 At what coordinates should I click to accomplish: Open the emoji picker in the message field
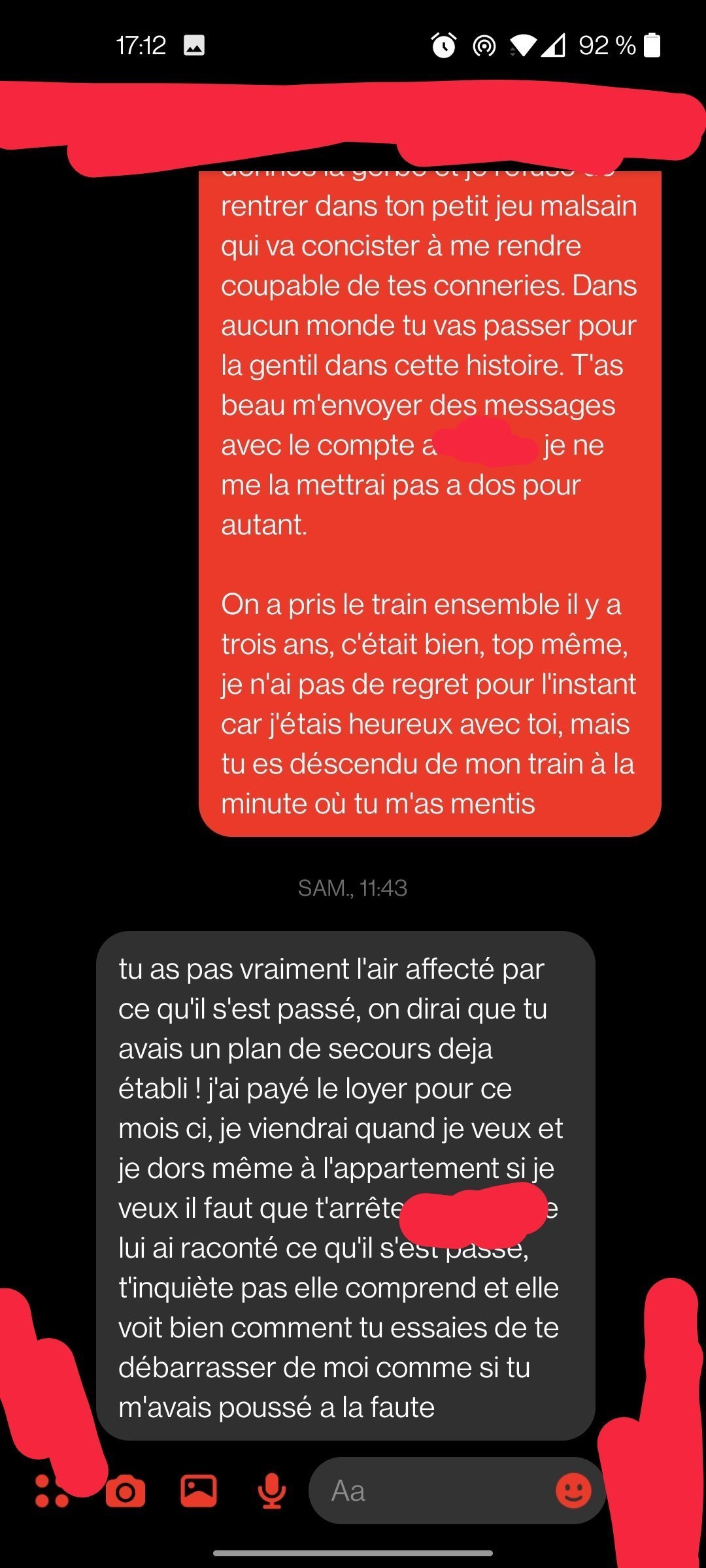click(573, 1490)
